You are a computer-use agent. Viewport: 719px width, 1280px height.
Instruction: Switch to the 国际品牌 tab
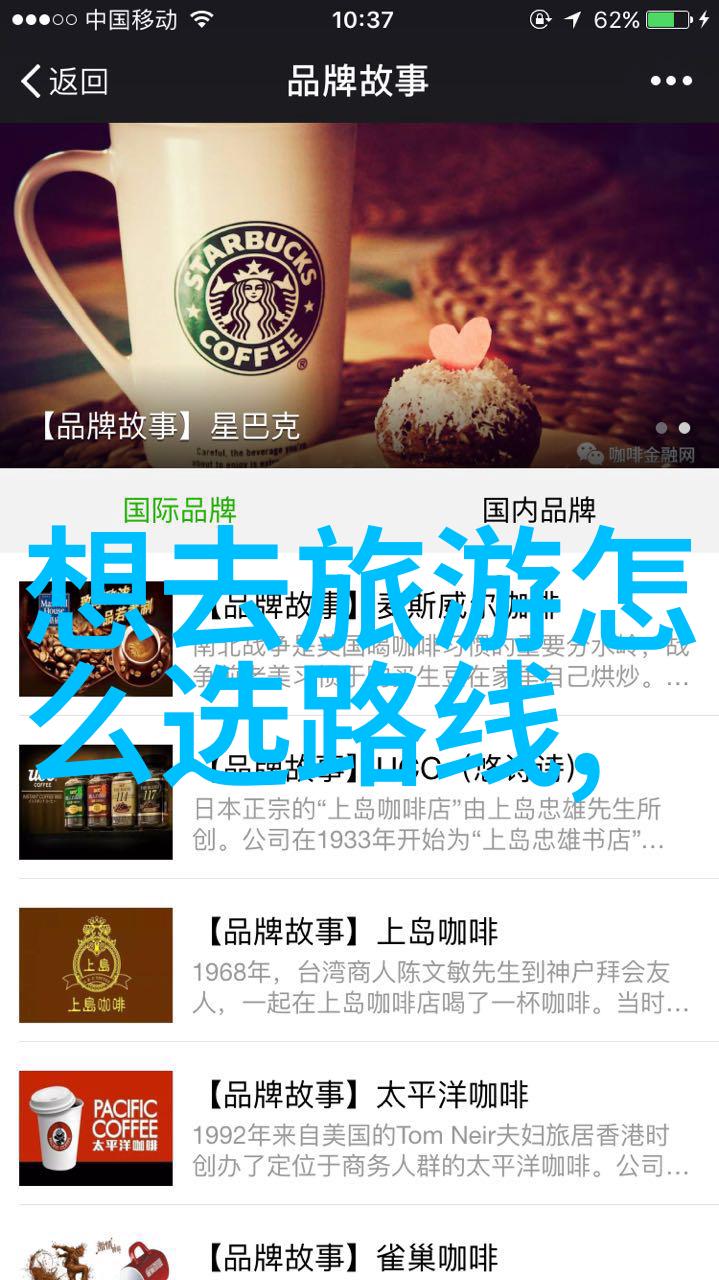coord(180,510)
